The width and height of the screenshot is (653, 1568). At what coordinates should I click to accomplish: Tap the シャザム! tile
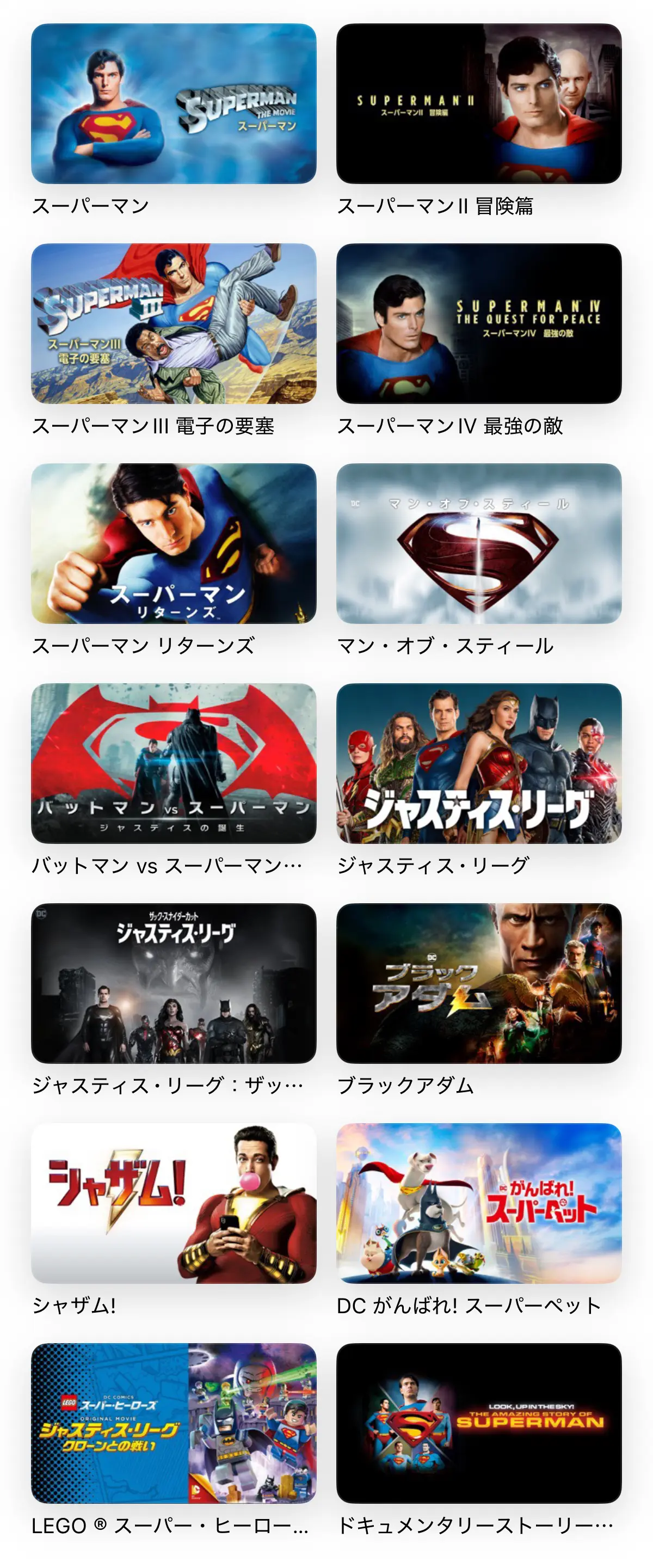tap(174, 1203)
